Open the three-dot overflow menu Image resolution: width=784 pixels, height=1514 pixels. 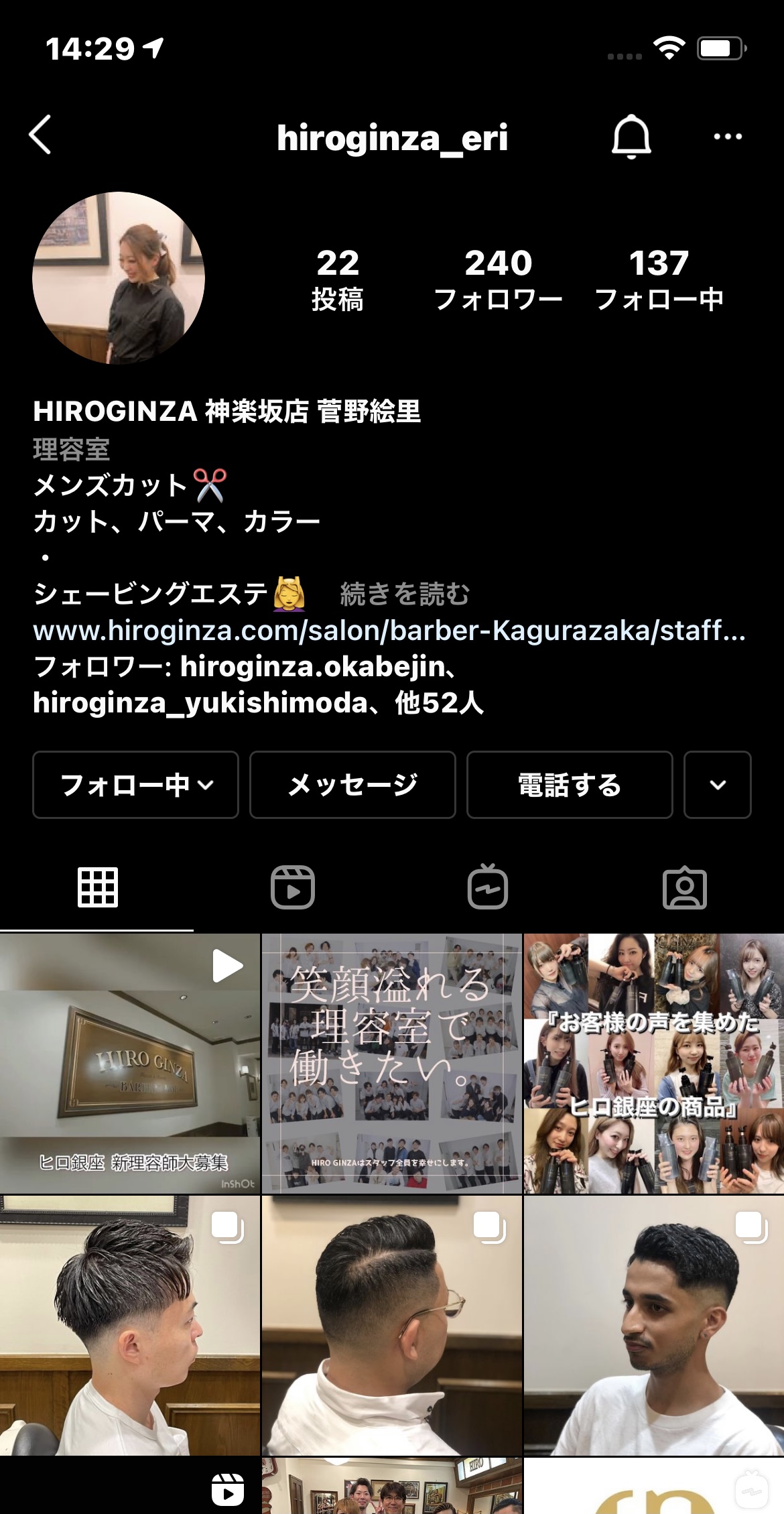tap(727, 137)
